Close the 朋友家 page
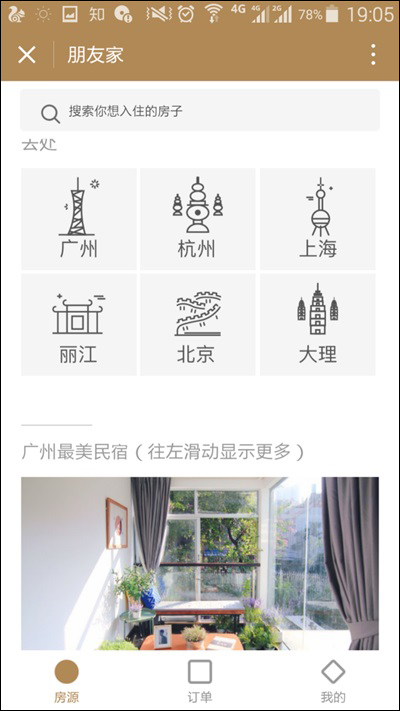 pyautogui.click(x=27, y=55)
